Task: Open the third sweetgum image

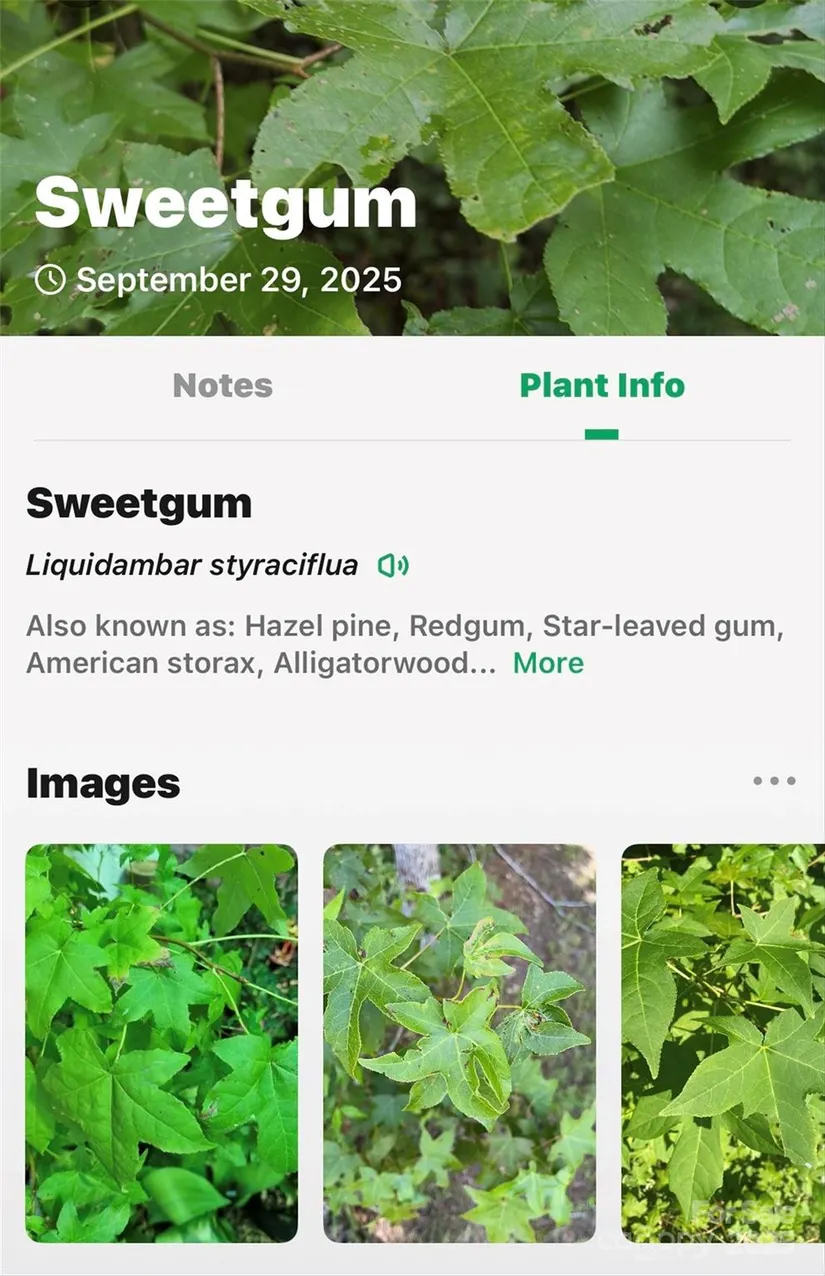Action: tap(722, 1043)
